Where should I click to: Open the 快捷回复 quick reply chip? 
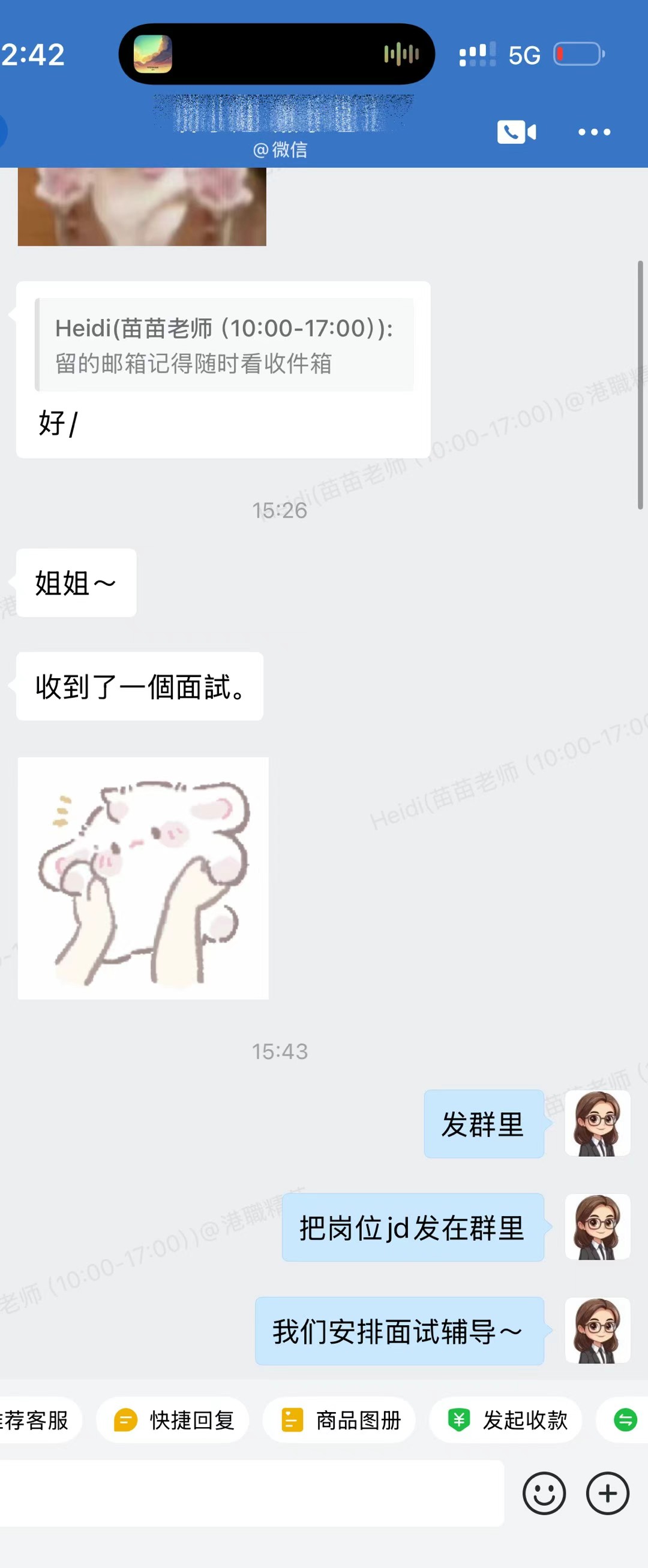tap(173, 1420)
